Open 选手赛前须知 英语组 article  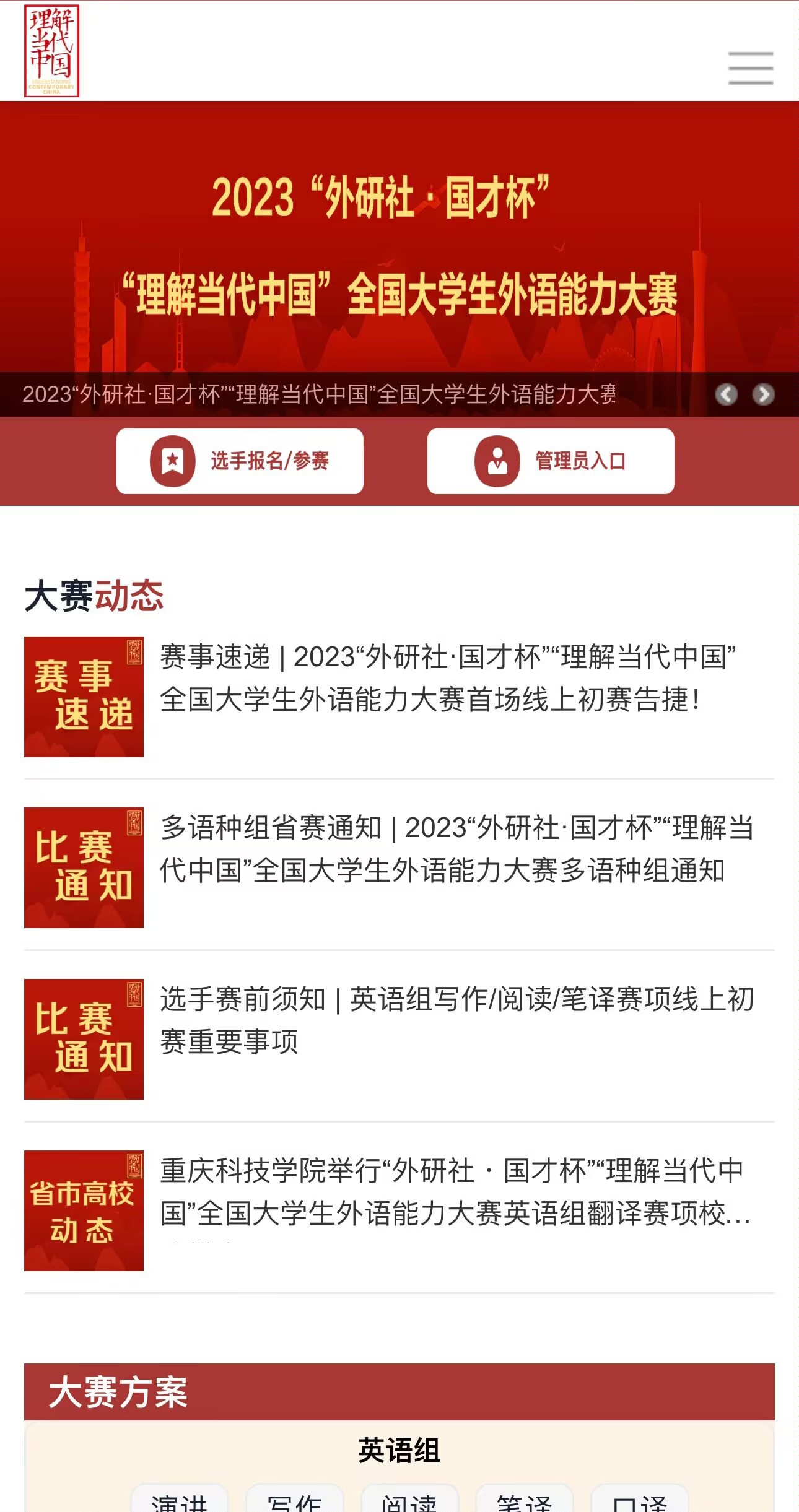coord(399,1039)
